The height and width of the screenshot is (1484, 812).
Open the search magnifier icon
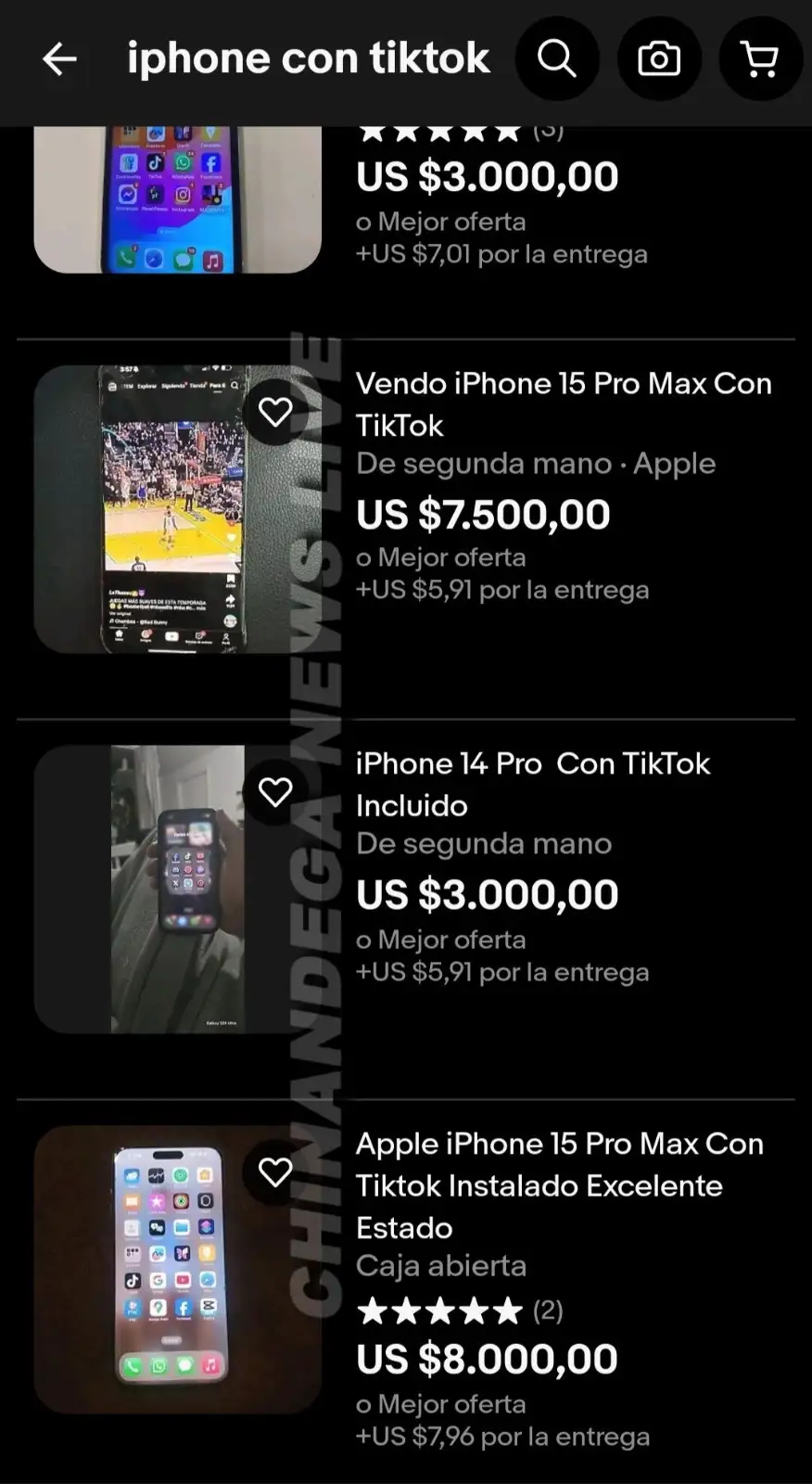(557, 59)
